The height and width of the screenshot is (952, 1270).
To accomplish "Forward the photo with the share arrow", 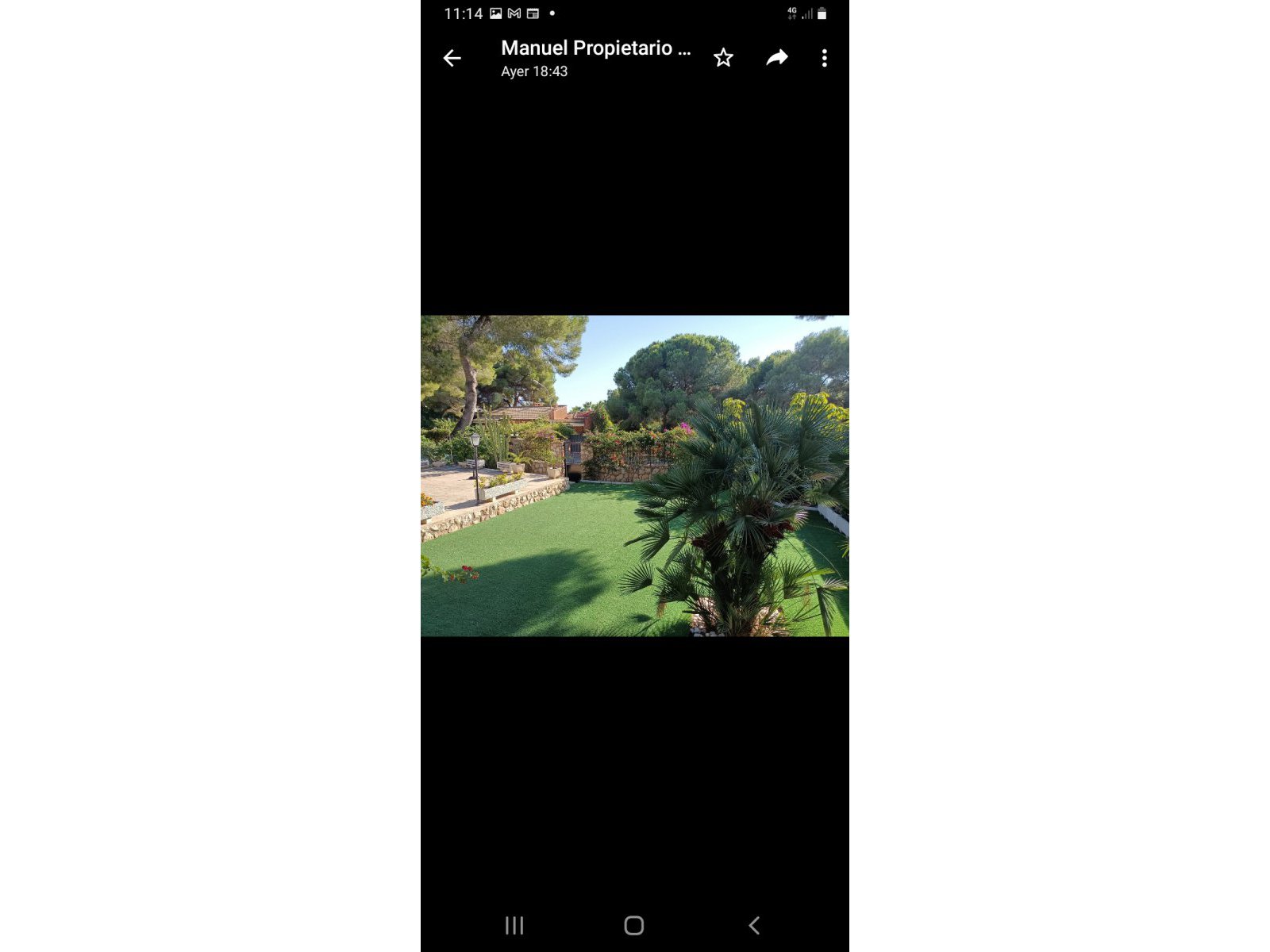I will coord(776,58).
